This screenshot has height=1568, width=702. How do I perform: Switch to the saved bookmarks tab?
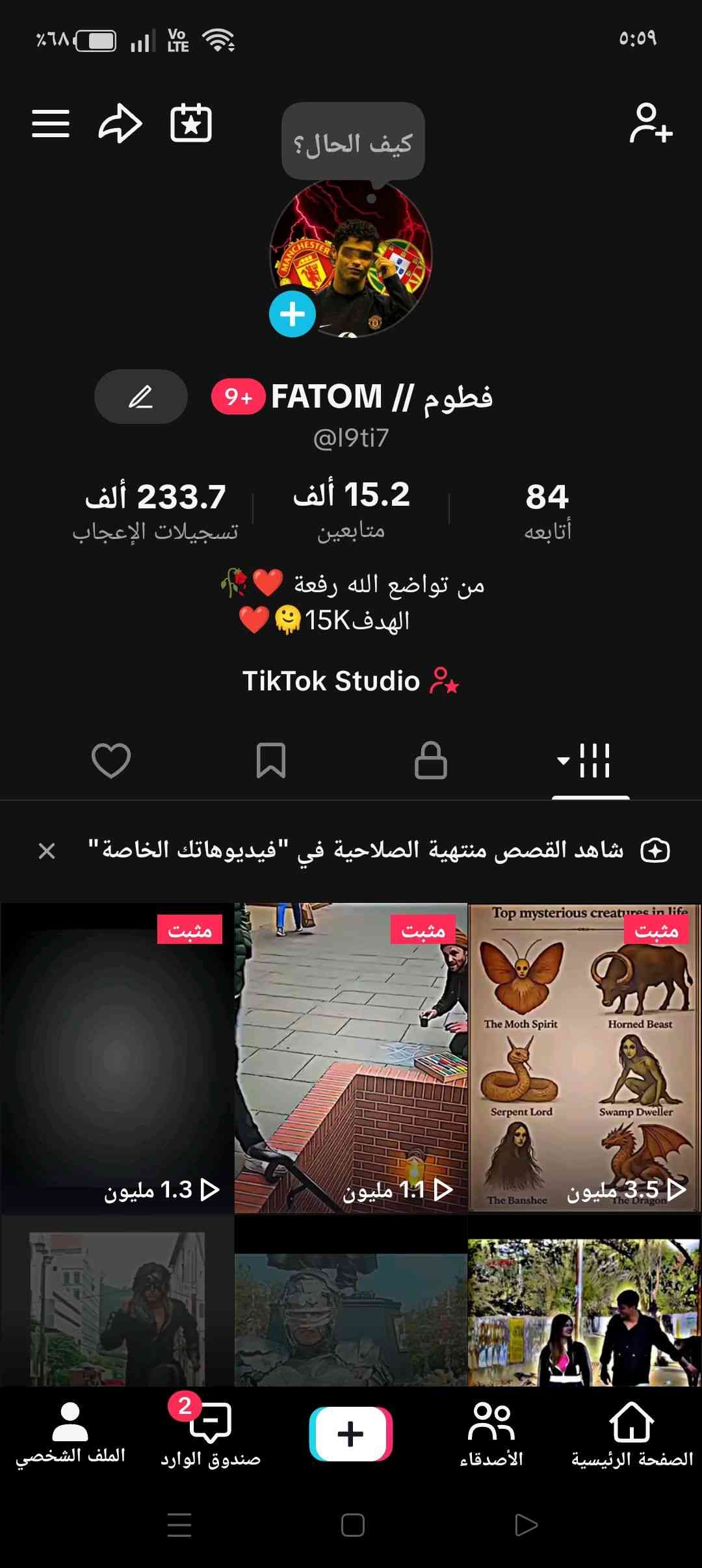point(271,760)
